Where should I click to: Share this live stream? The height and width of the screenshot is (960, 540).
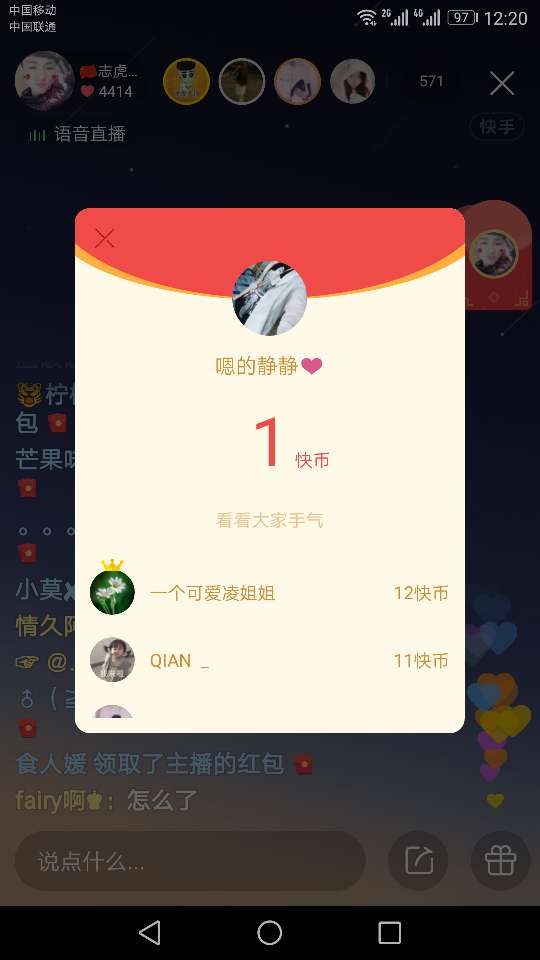coord(419,861)
